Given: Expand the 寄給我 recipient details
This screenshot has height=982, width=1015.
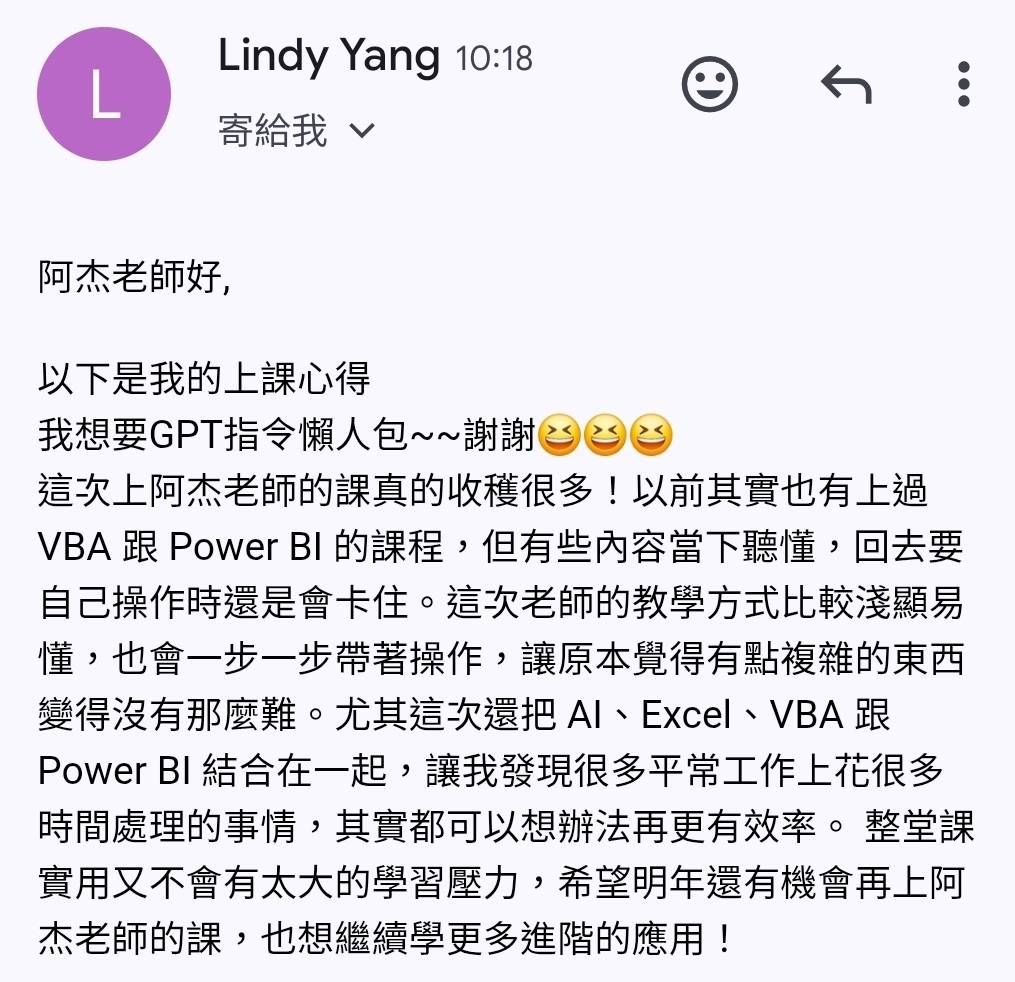Looking at the screenshot, I should [361, 131].
